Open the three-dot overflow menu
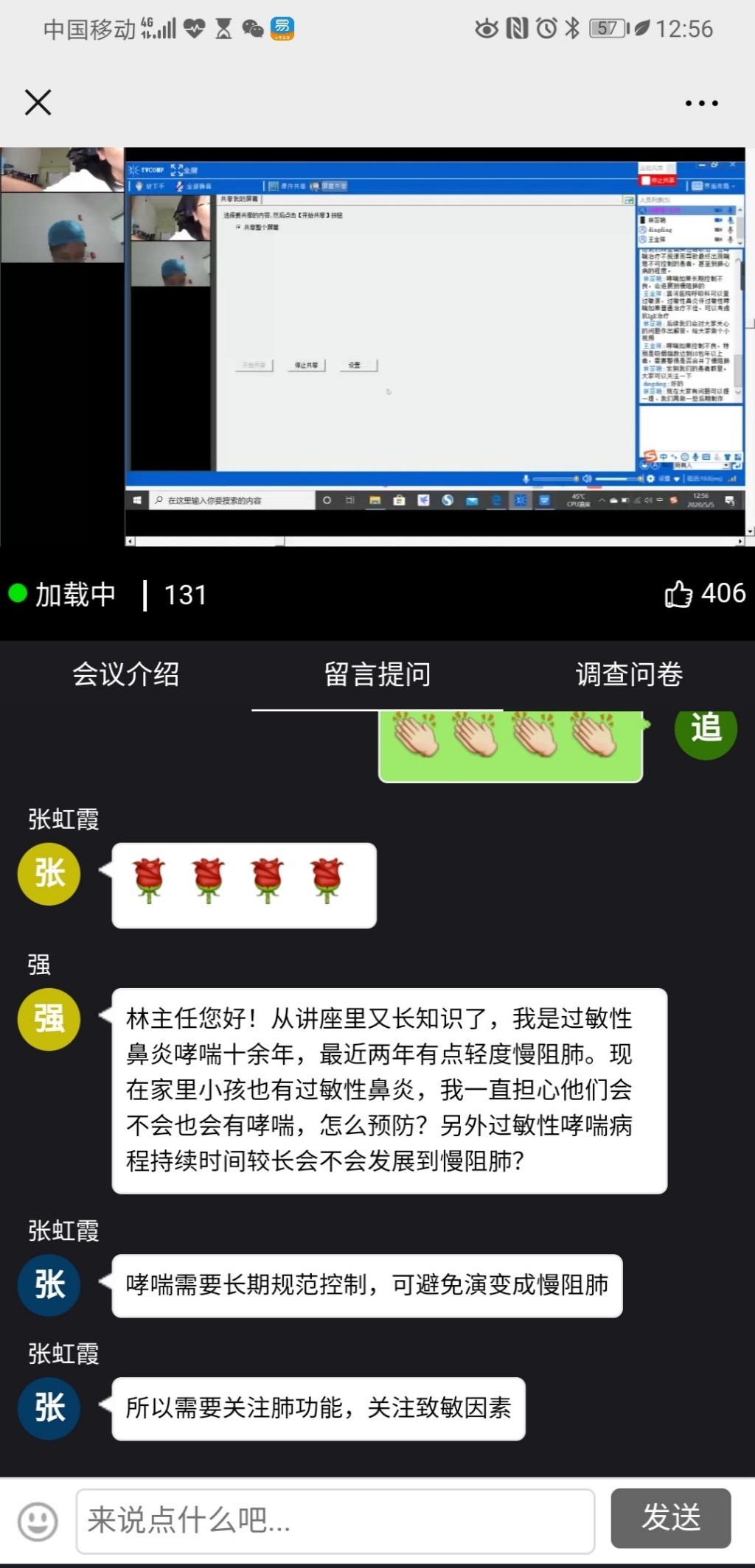The width and height of the screenshot is (755, 1568). click(701, 103)
